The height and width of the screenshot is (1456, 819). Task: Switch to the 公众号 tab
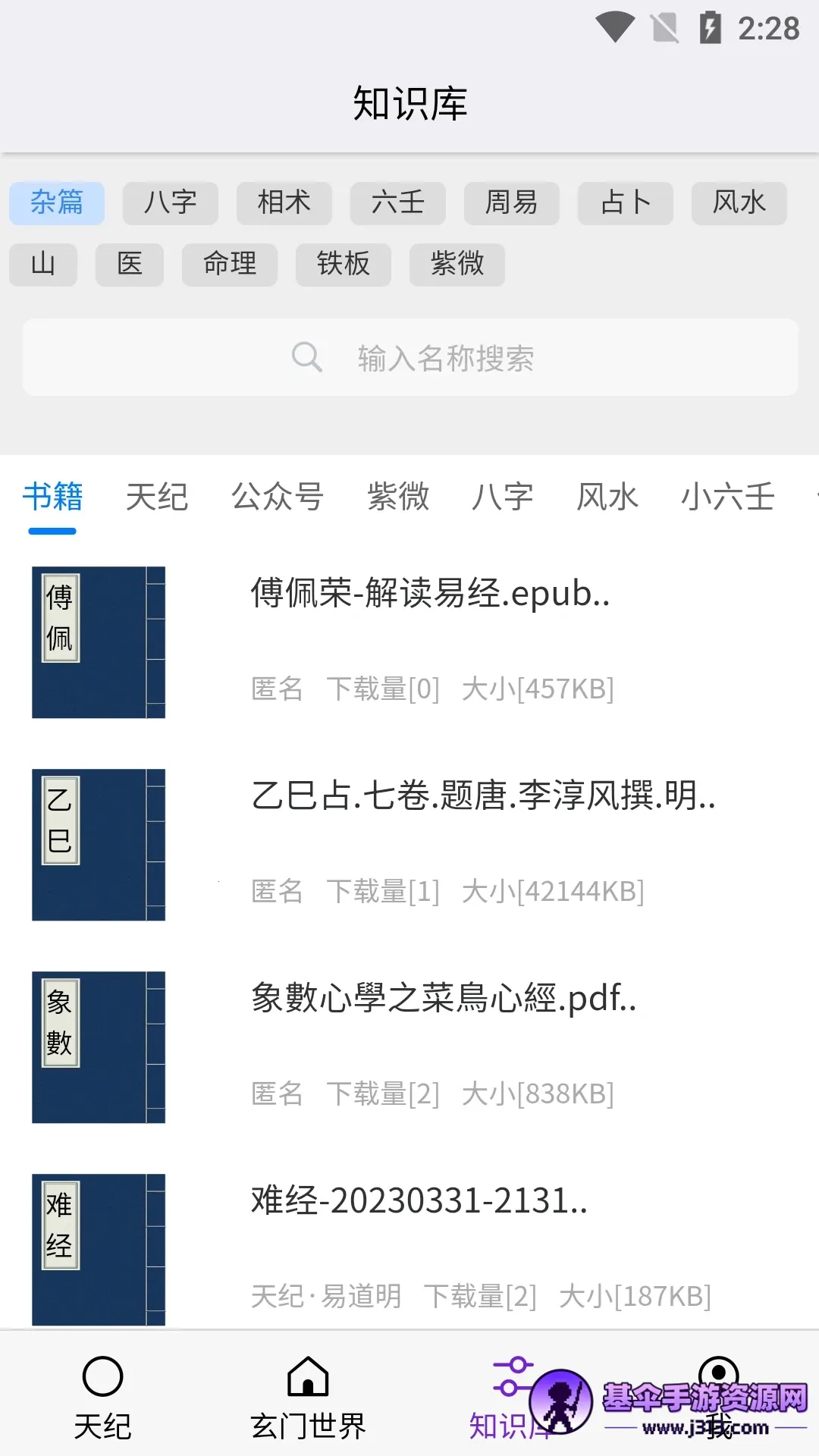(278, 497)
